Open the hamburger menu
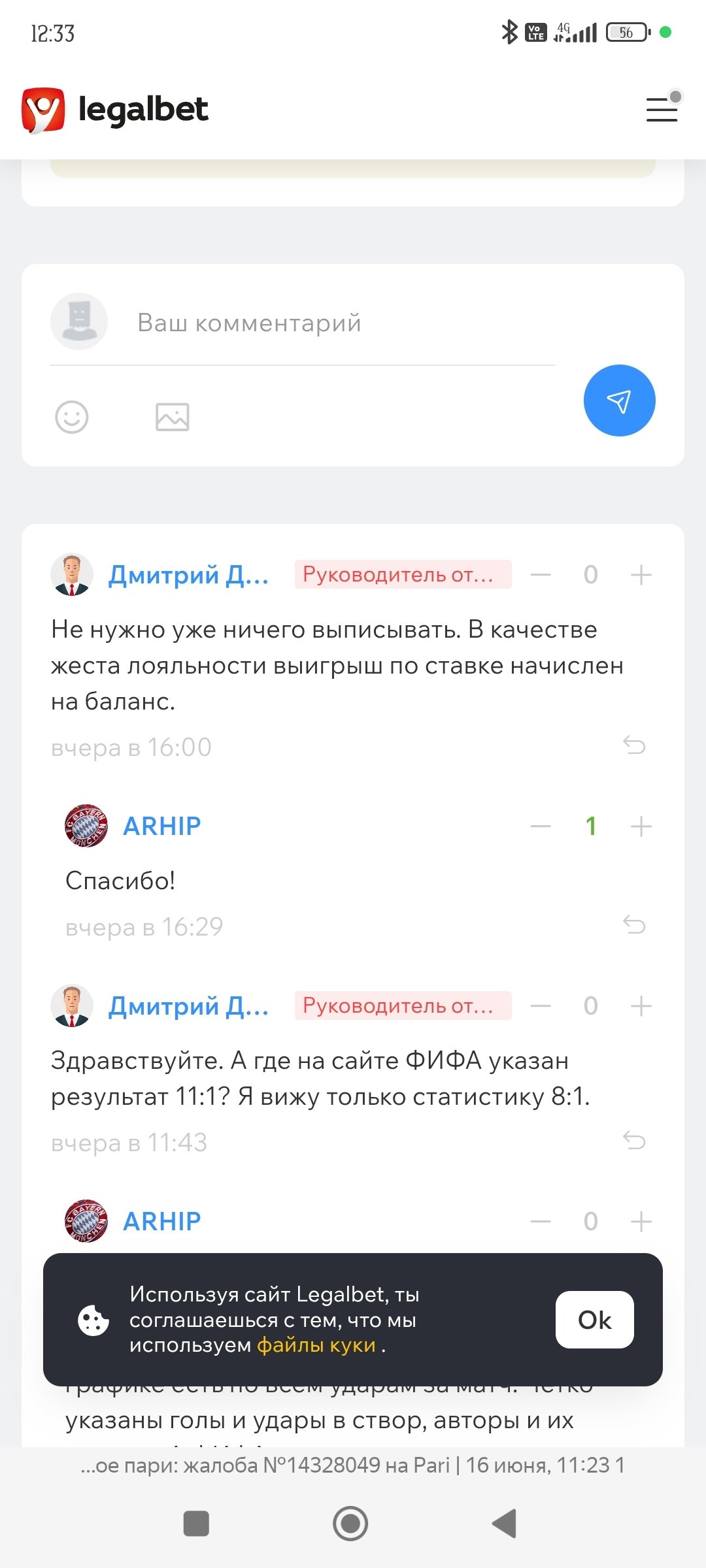The image size is (706, 1568). pyautogui.click(x=662, y=109)
